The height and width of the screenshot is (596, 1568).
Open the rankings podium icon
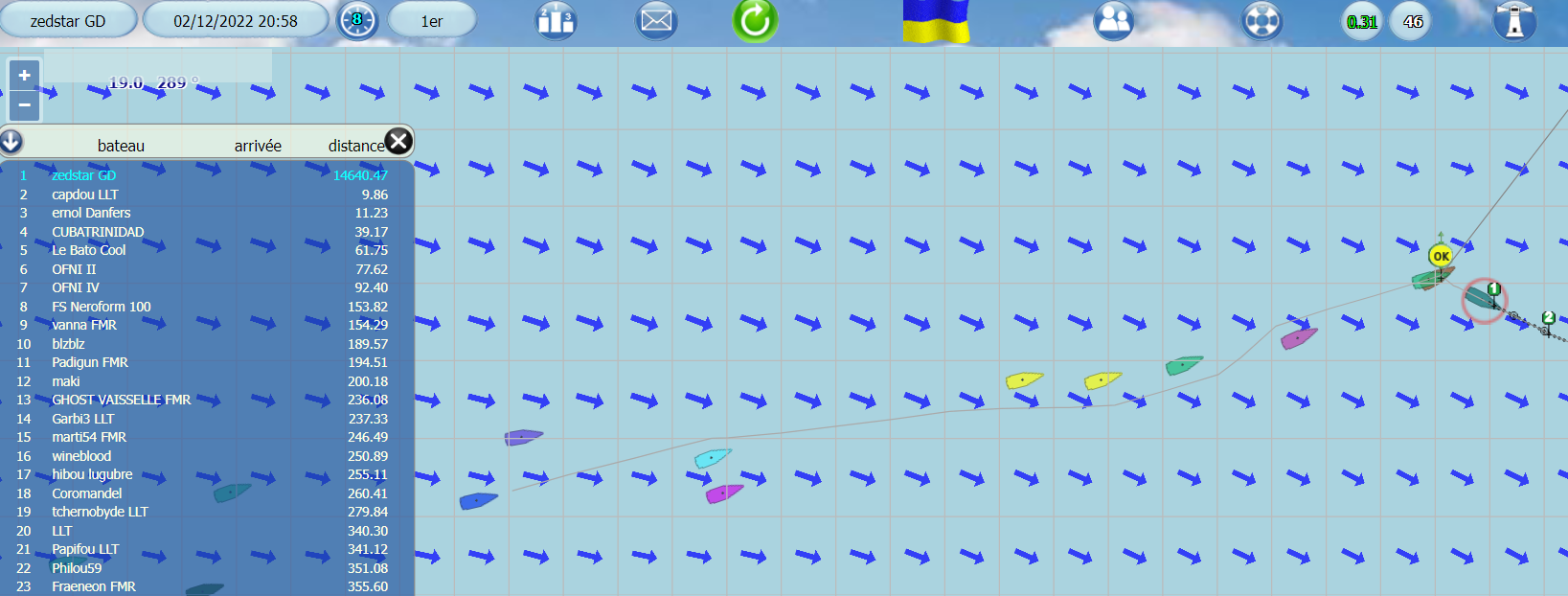click(556, 20)
